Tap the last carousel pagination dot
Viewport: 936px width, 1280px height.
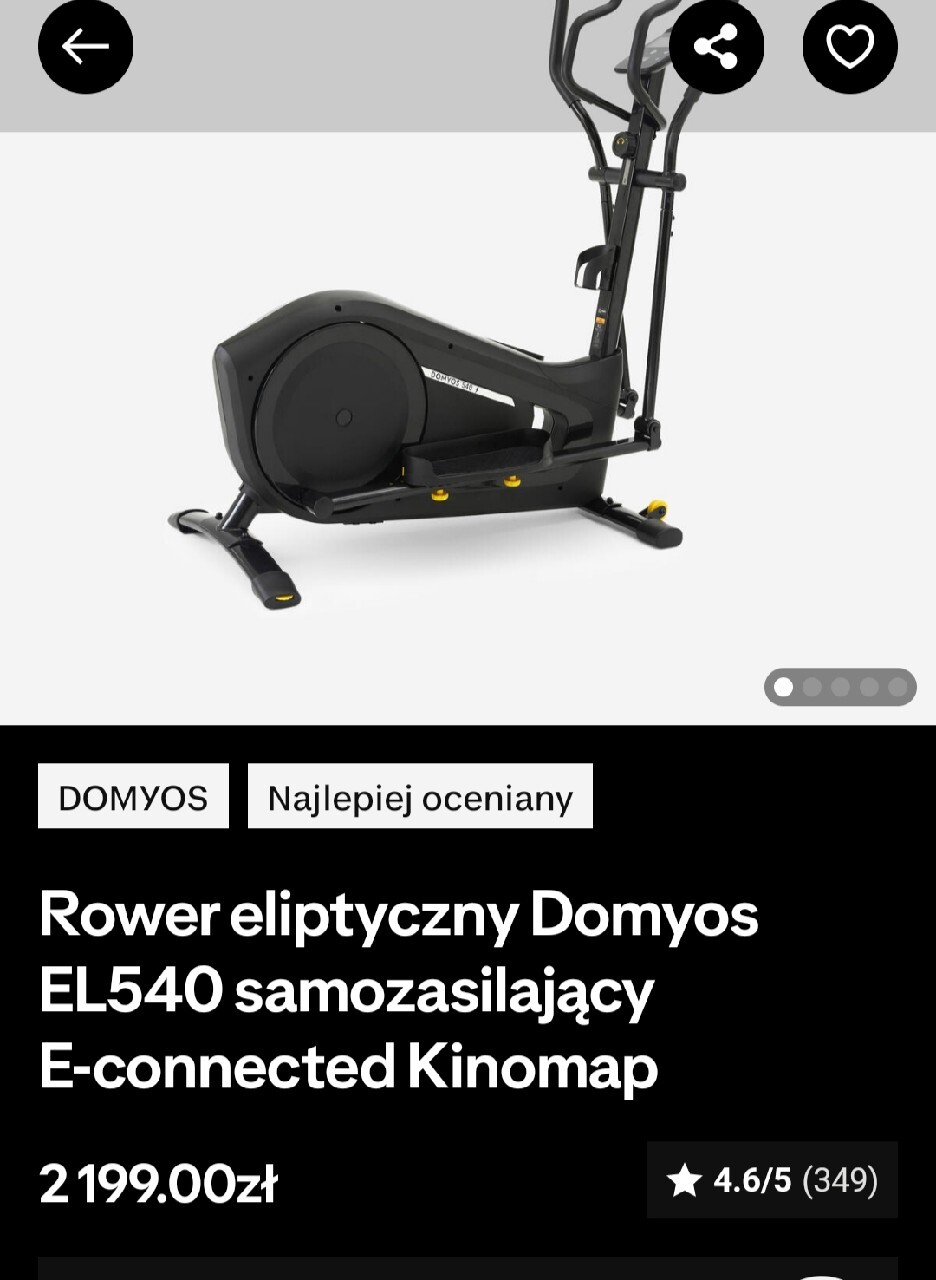[897, 686]
